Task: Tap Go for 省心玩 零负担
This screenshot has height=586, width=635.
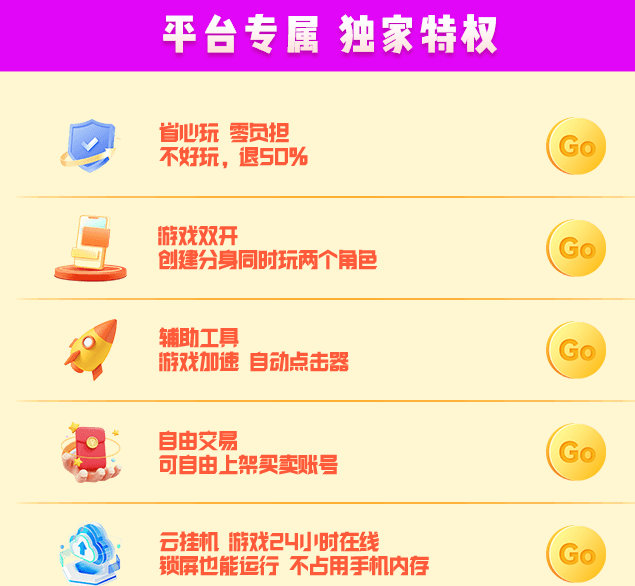Action: tap(576, 147)
